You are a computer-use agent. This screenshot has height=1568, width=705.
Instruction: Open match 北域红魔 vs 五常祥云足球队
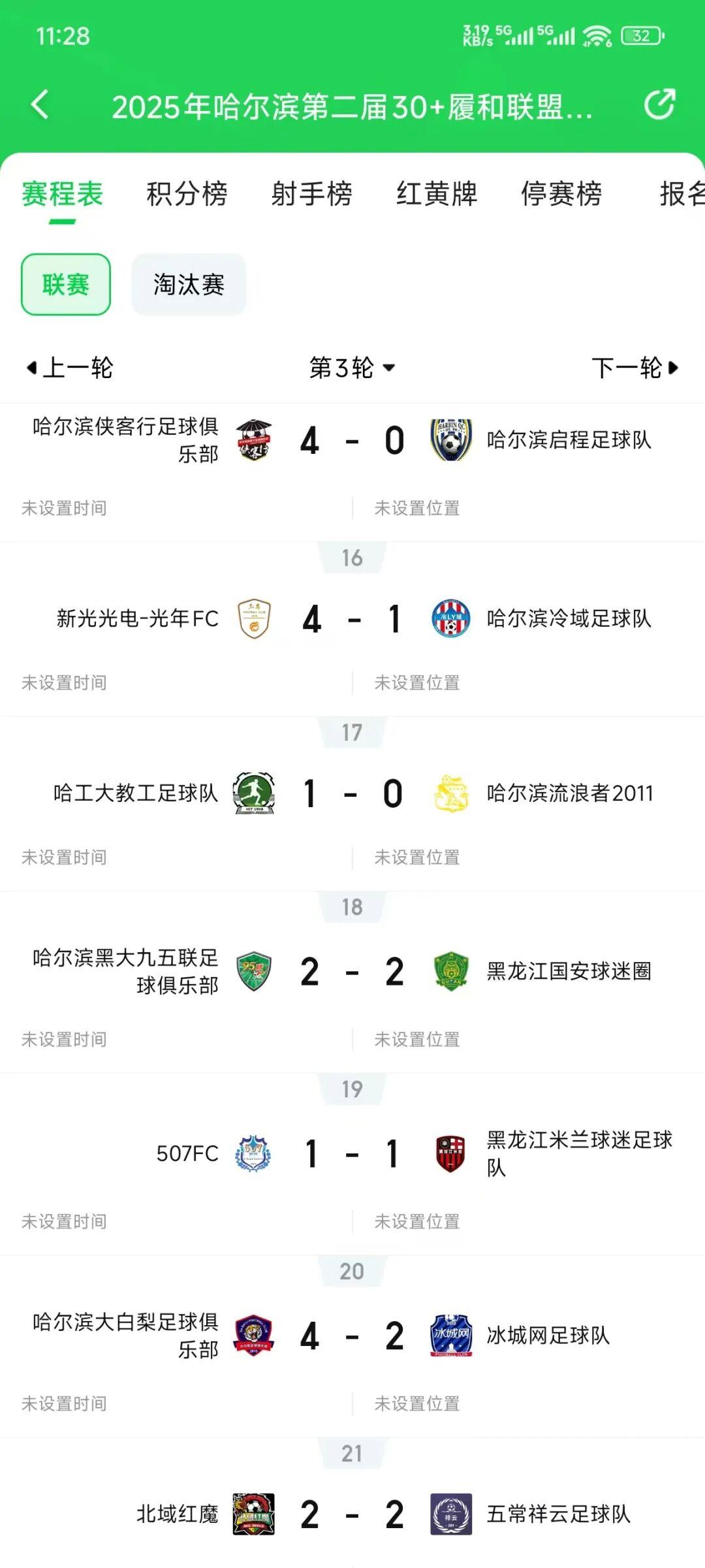pos(352,1514)
